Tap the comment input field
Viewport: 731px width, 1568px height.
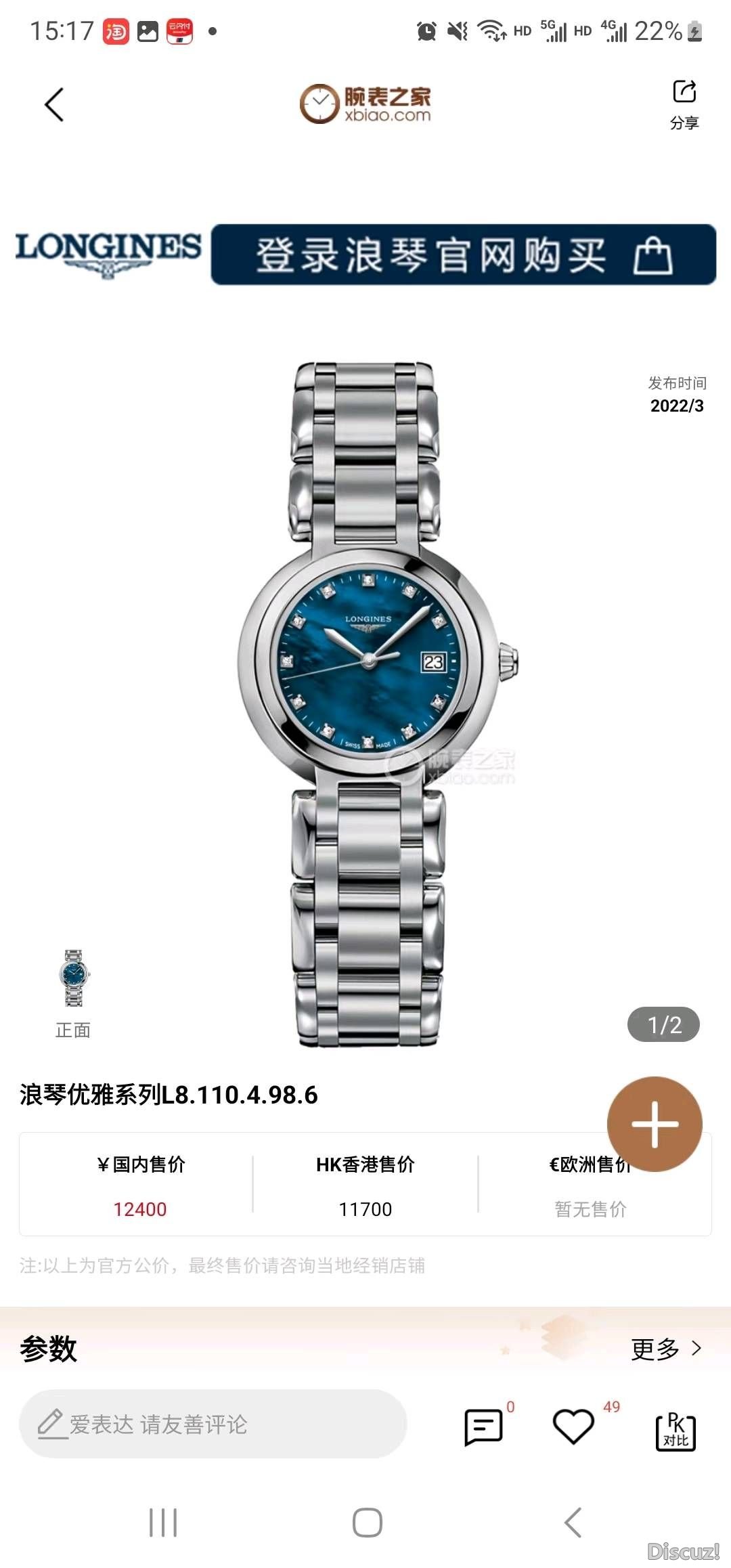pos(213,1424)
